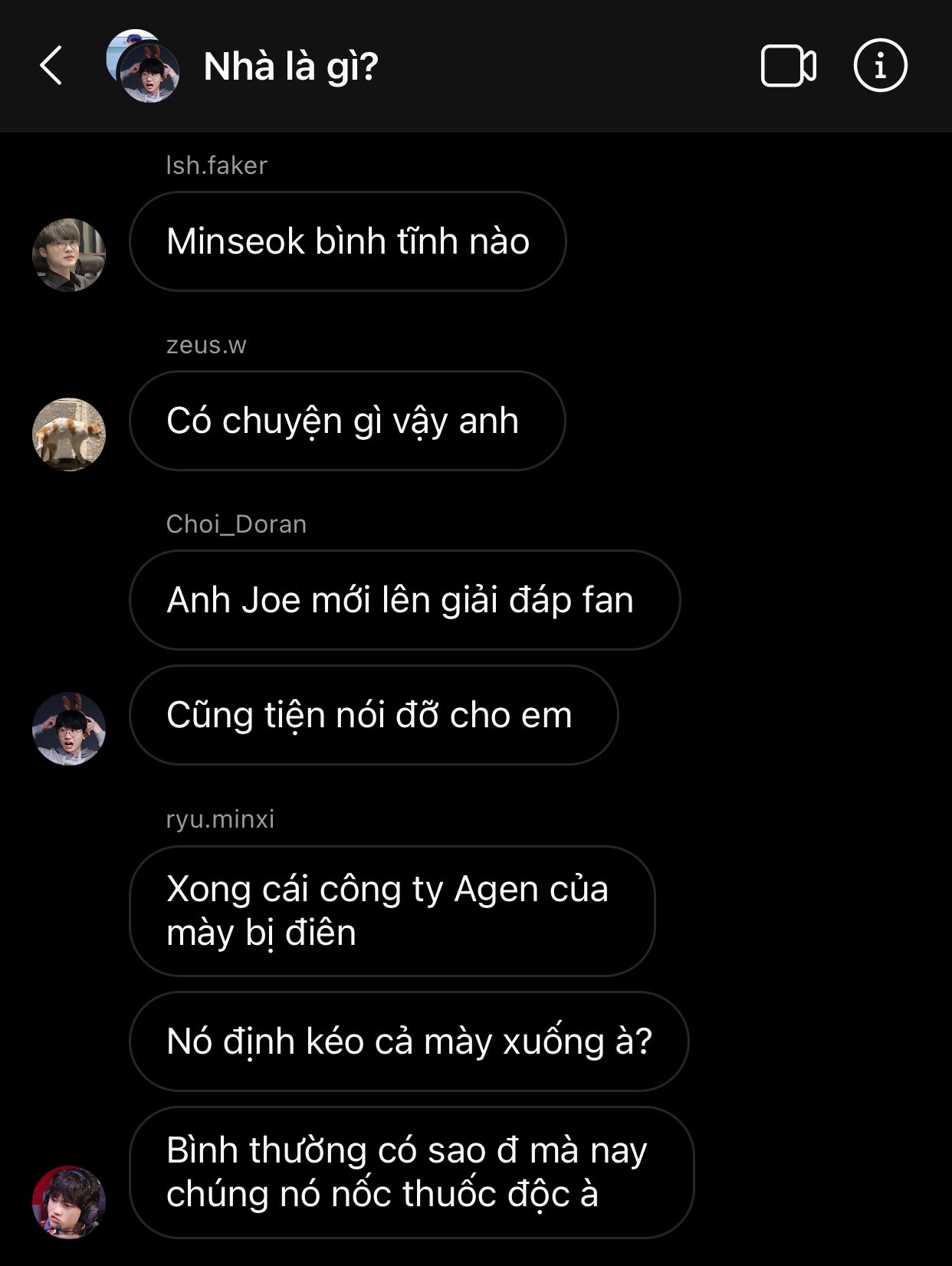Open zeus.w's cat avatar
This screenshot has height=1266, width=952.
(69, 435)
